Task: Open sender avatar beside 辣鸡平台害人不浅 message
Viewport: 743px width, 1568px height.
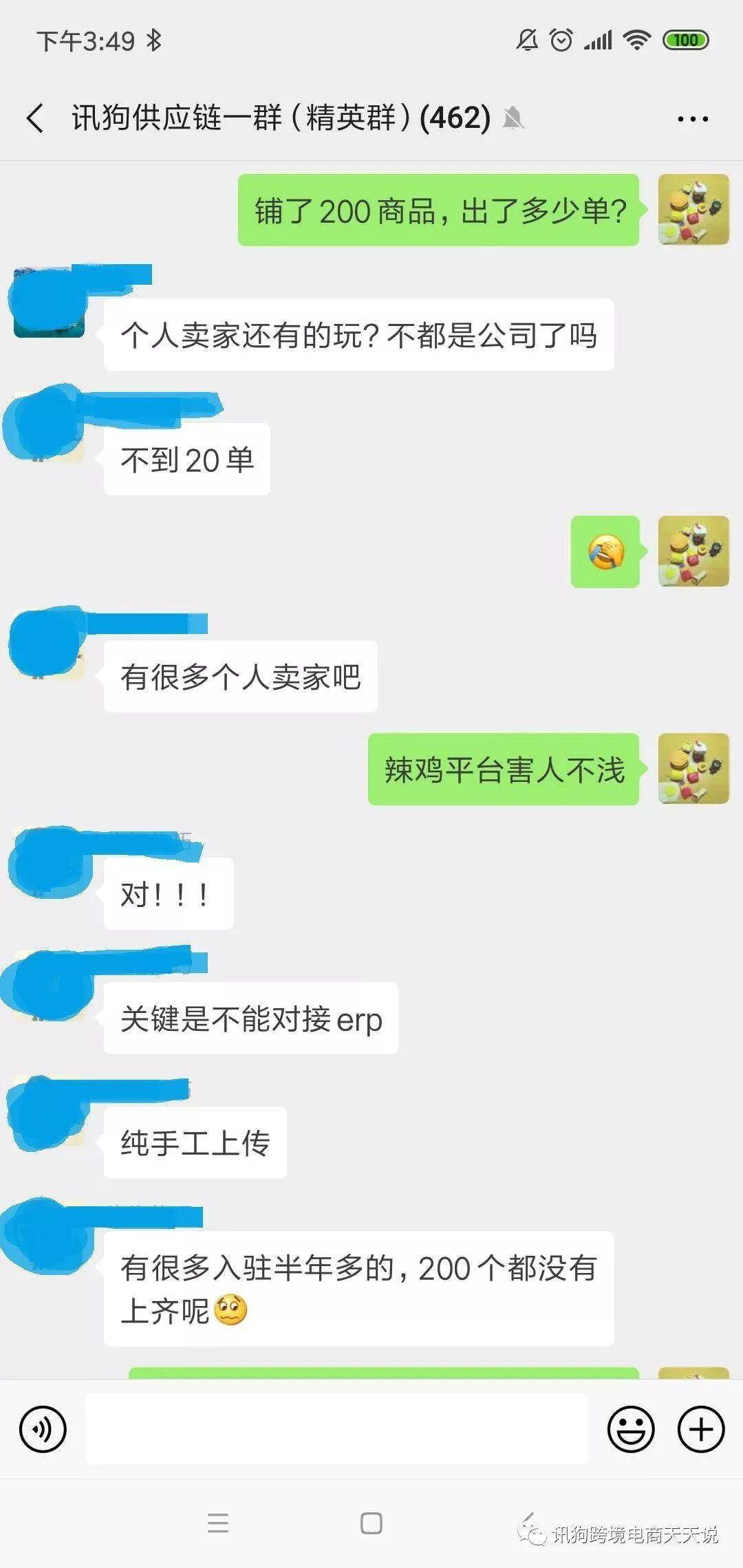Action: click(693, 769)
